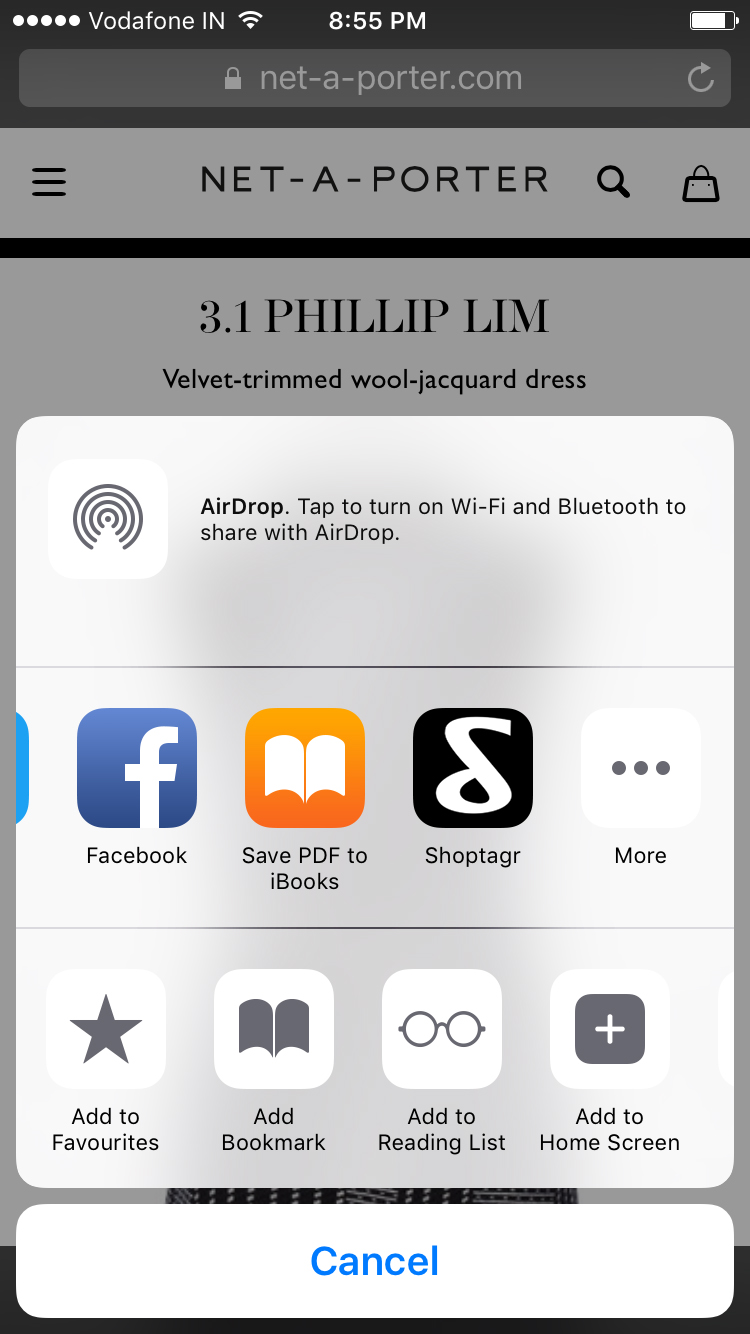
Task: Open More sharing apps
Action: coord(641,768)
